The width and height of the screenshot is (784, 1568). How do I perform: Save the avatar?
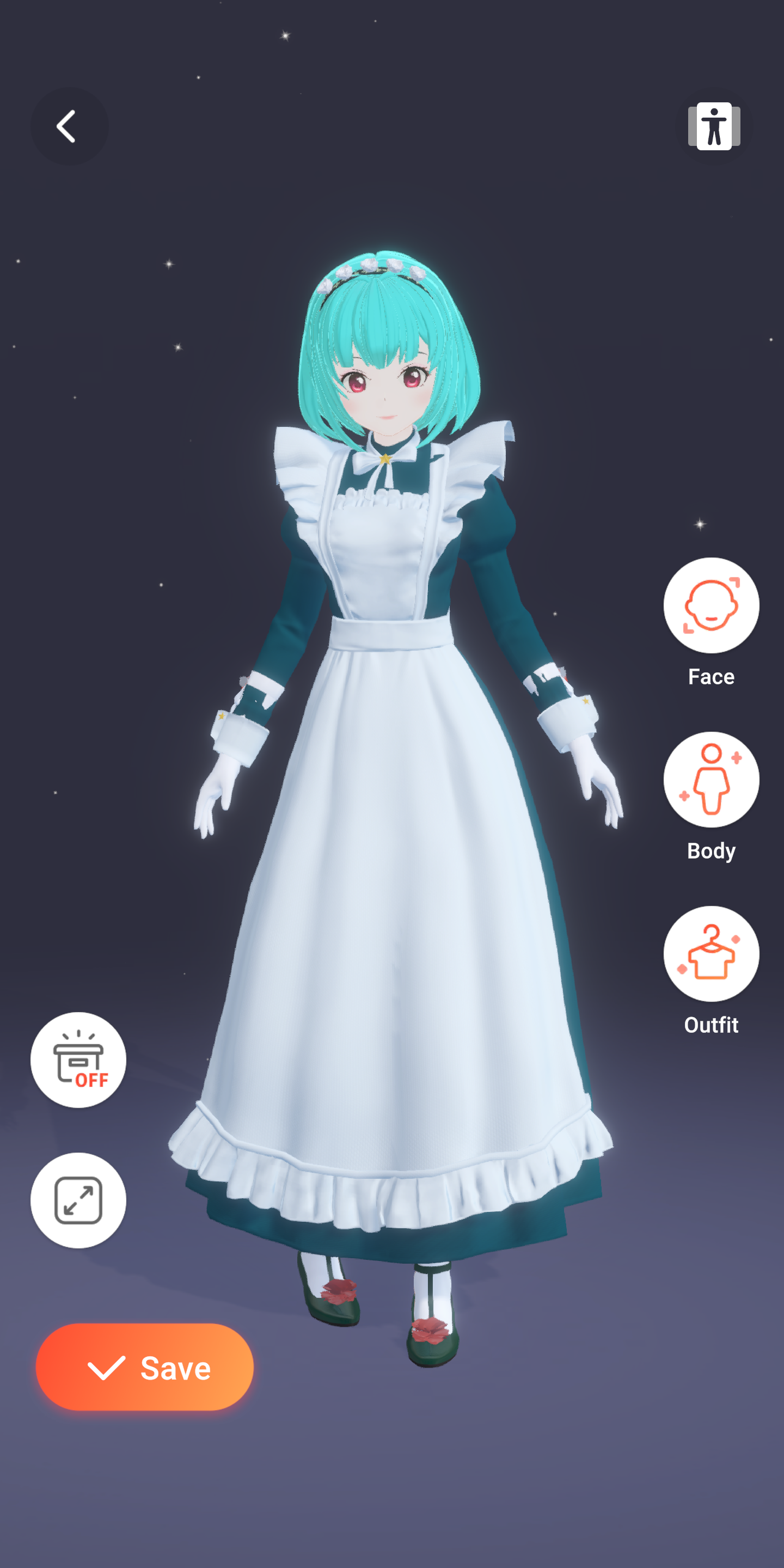[145, 1367]
